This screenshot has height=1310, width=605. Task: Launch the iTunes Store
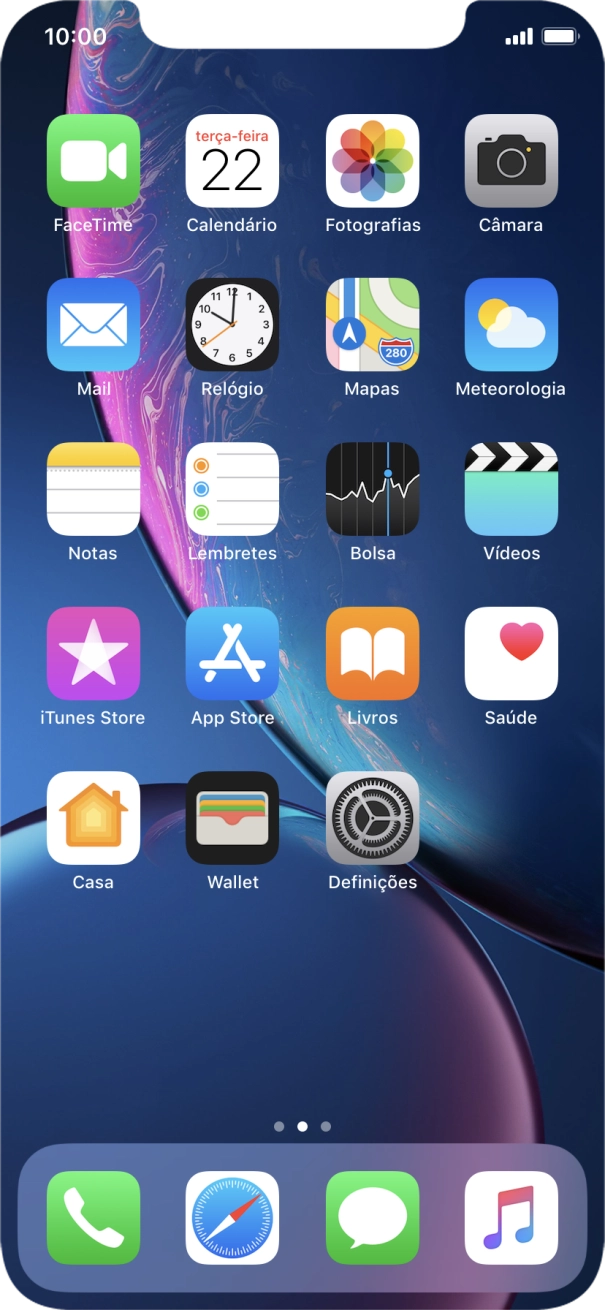93,653
